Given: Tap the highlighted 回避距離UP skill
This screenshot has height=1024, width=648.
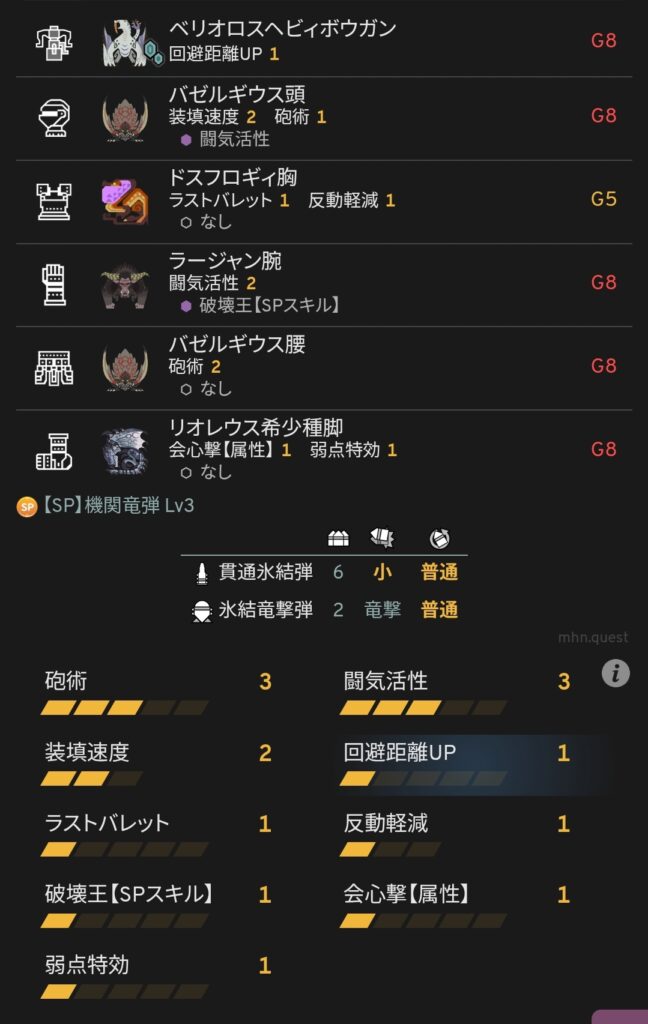Looking at the screenshot, I should 457,764.
